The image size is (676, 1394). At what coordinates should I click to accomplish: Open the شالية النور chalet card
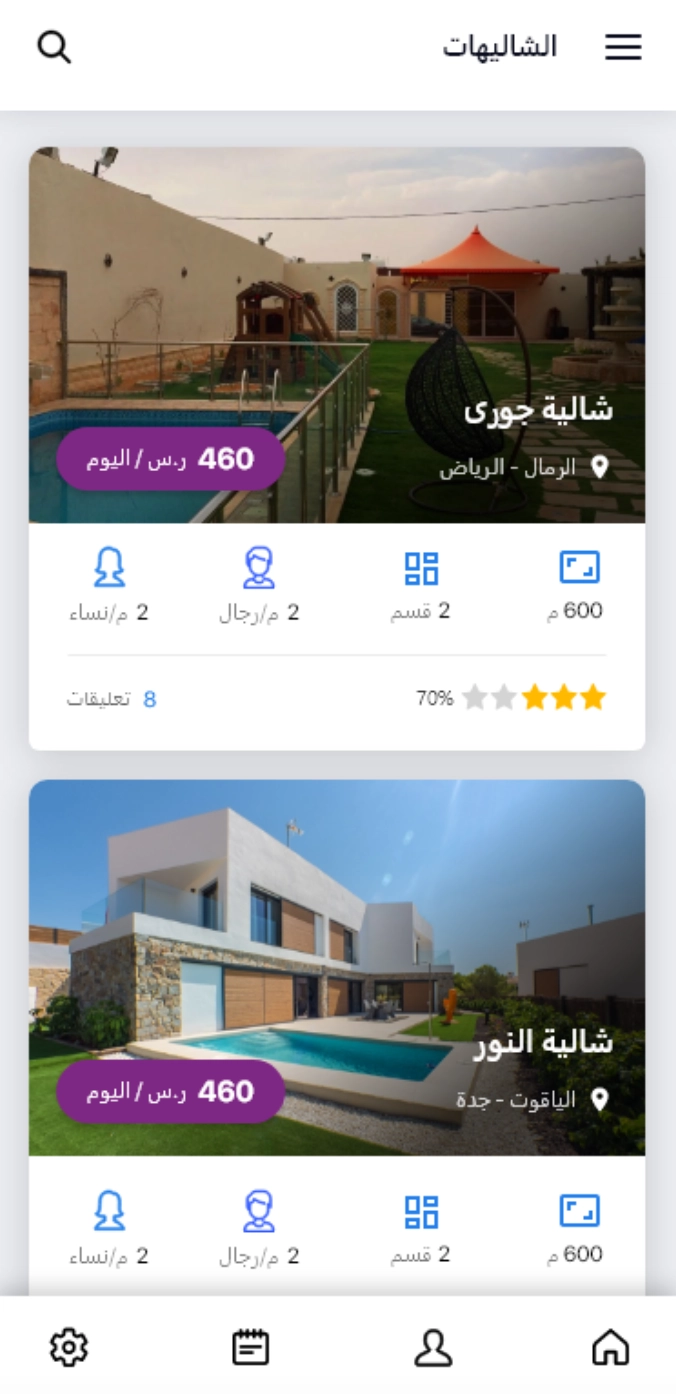click(x=337, y=967)
